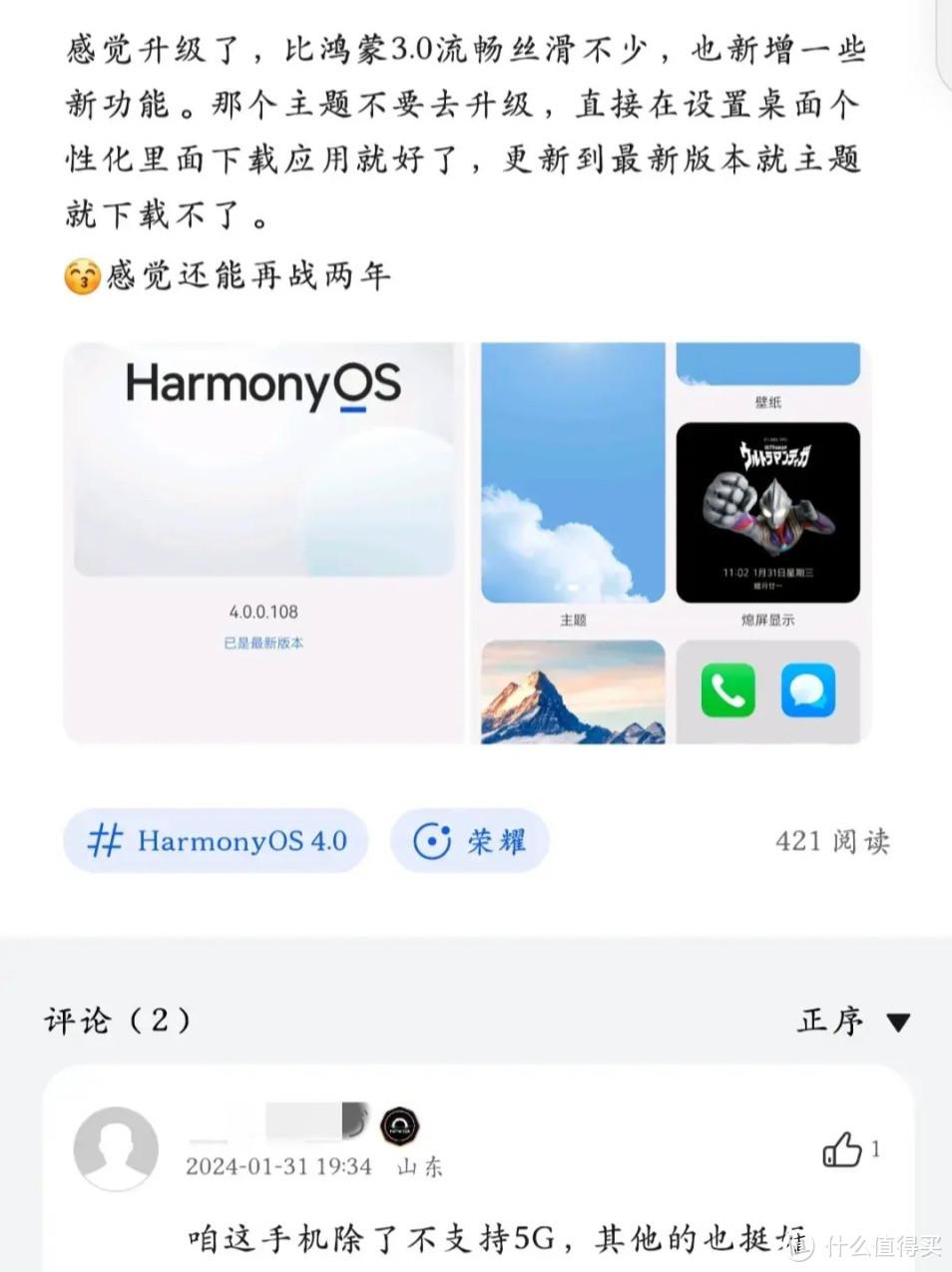Open the themes screenshot image
The image size is (952, 1272).
tap(670, 543)
